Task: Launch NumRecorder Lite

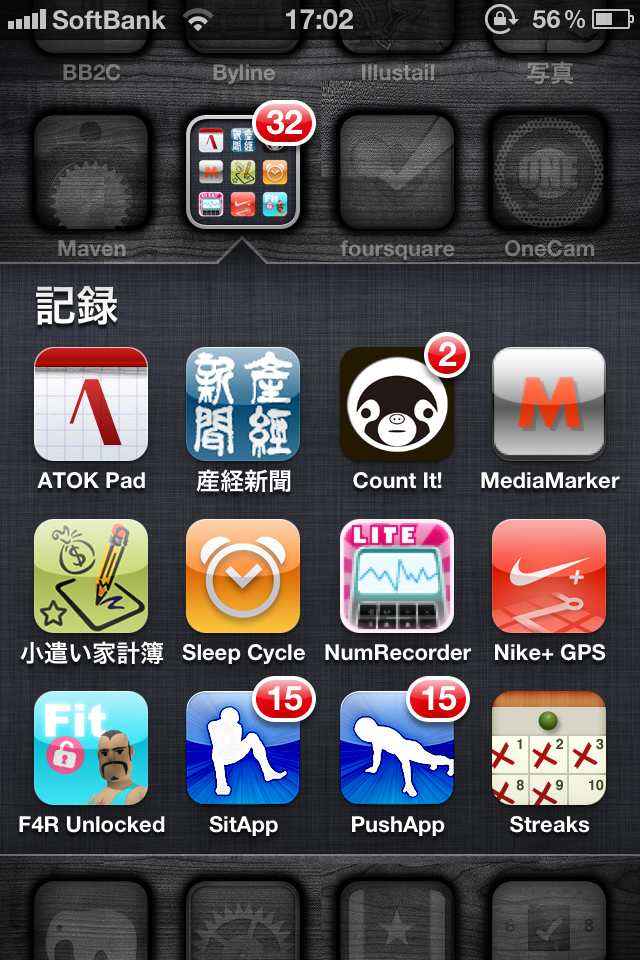Action: click(x=397, y=576)
